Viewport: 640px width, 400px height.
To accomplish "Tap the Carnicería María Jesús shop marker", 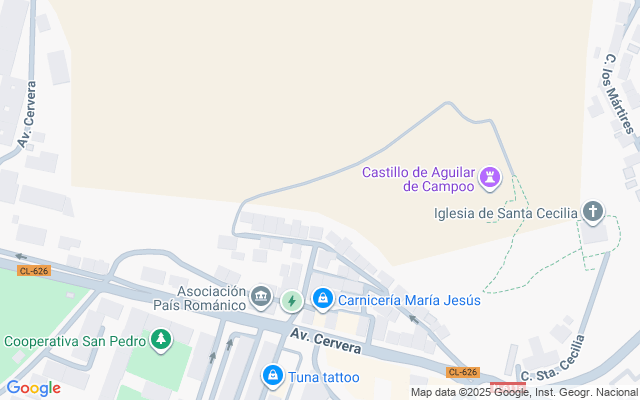I will [x=322, y=299].
